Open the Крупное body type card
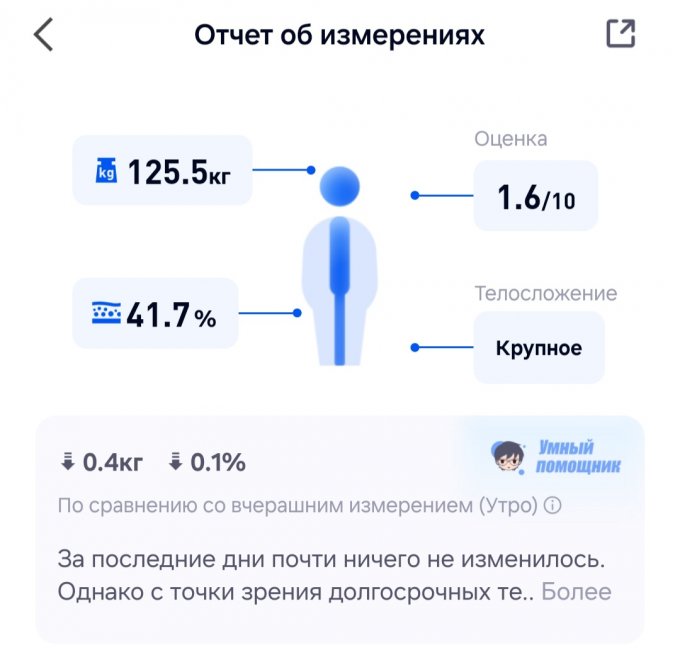Screen dimensions: 680x655 538,348
